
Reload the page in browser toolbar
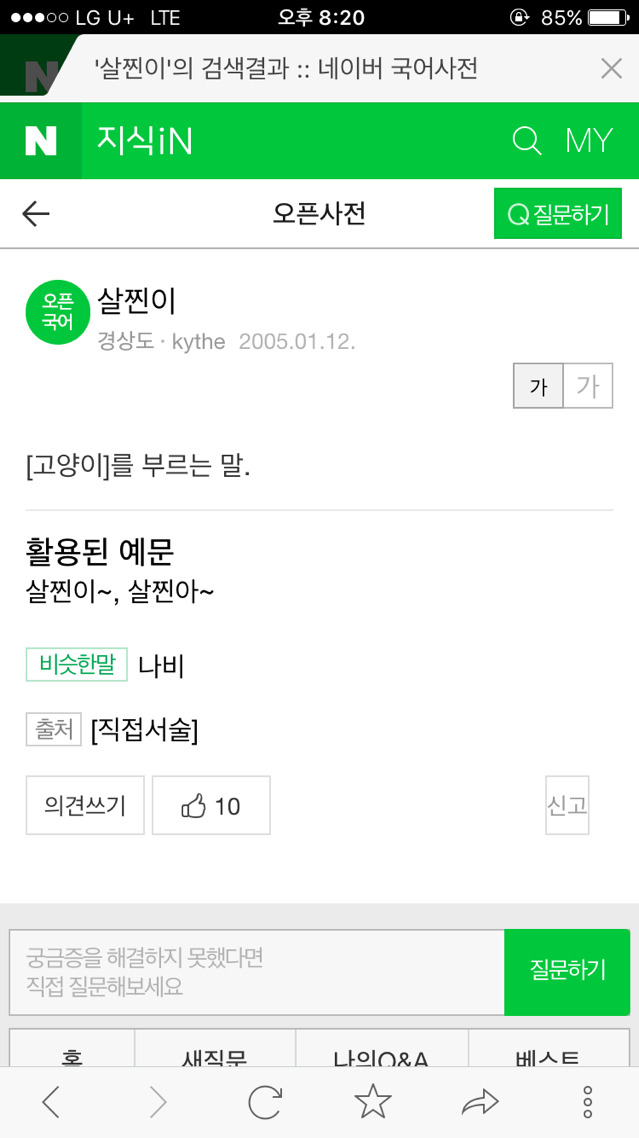tap(265, 1102)
